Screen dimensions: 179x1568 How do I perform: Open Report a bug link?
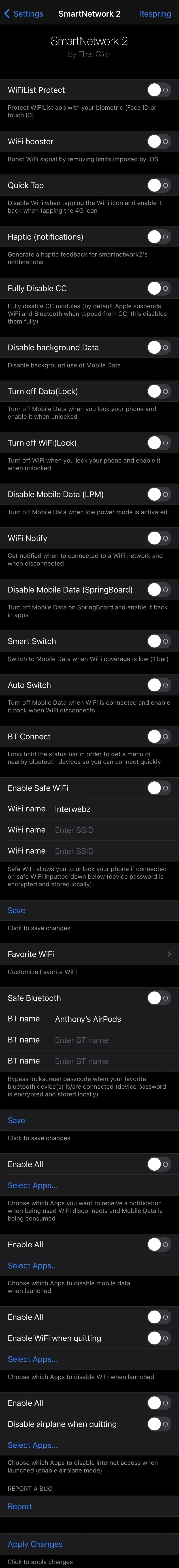pos(20,1506)
